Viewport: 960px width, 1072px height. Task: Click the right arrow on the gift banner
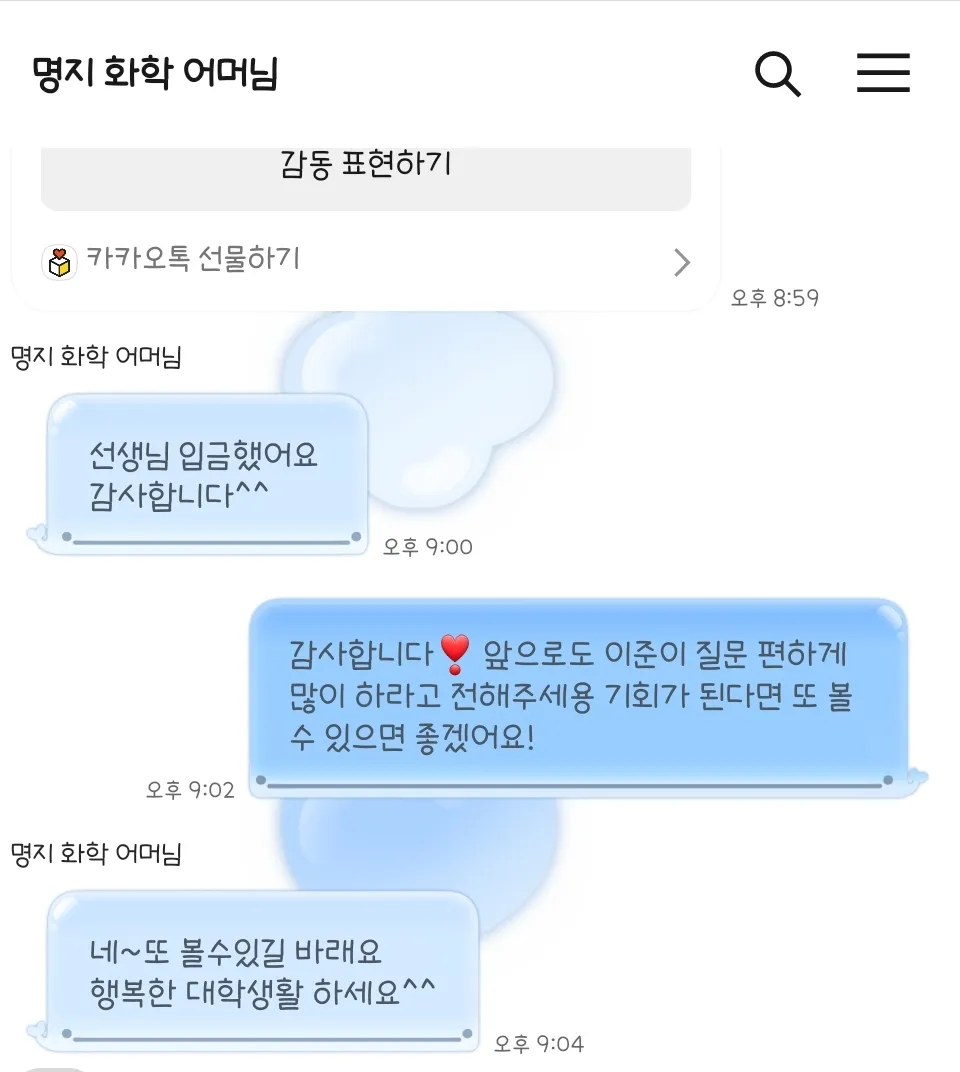(682, 262)
